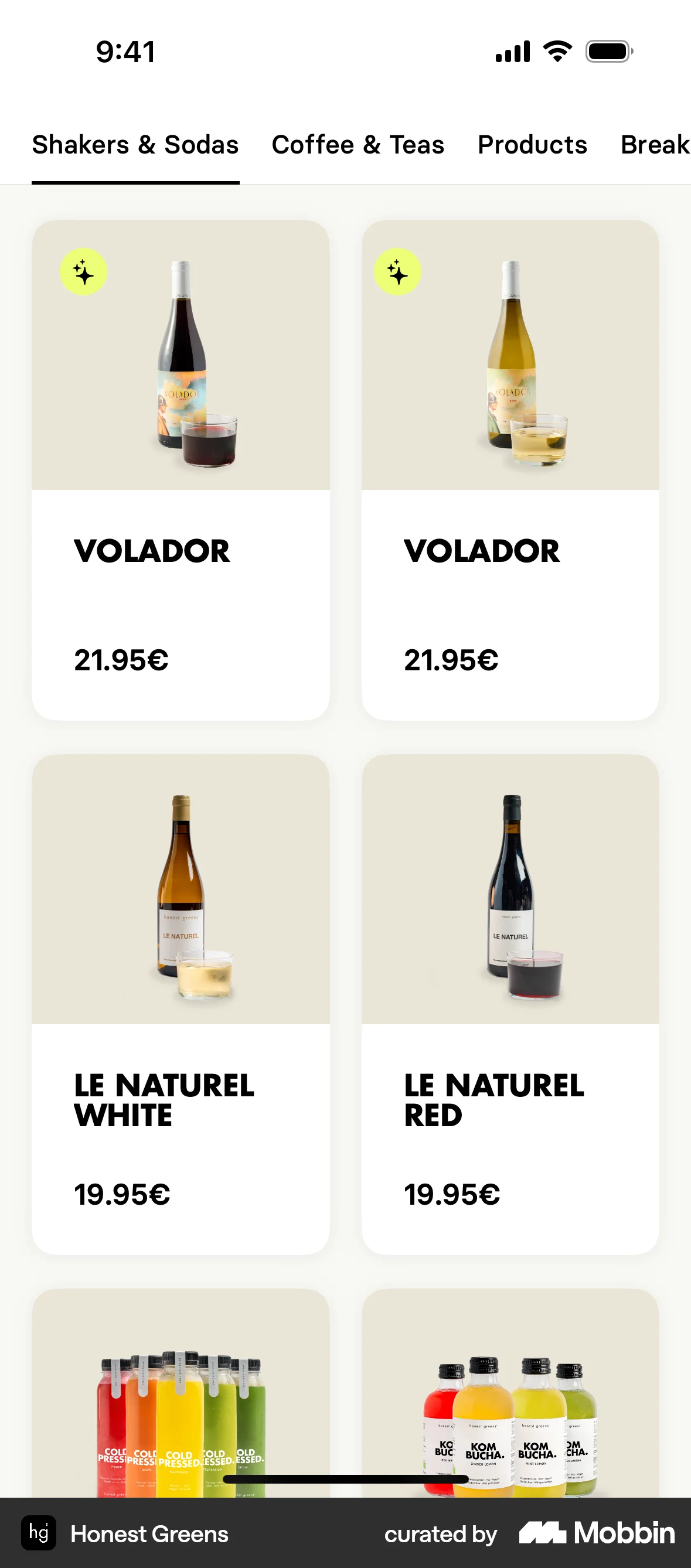Switch to the Coffee & Teas tab
This screenshot has width=691, height=1568.
pos(358,145)
